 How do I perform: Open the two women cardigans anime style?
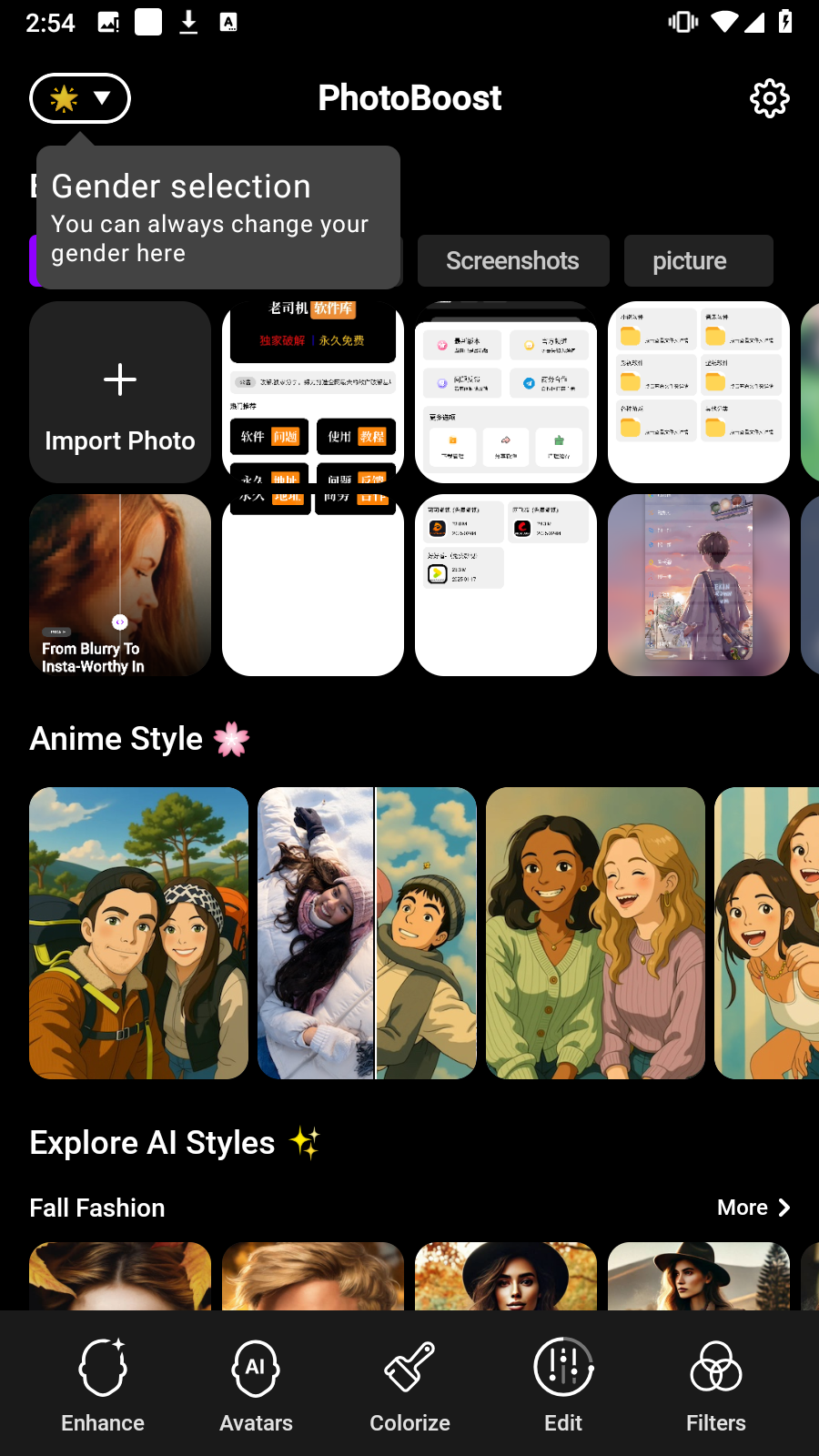595,933
